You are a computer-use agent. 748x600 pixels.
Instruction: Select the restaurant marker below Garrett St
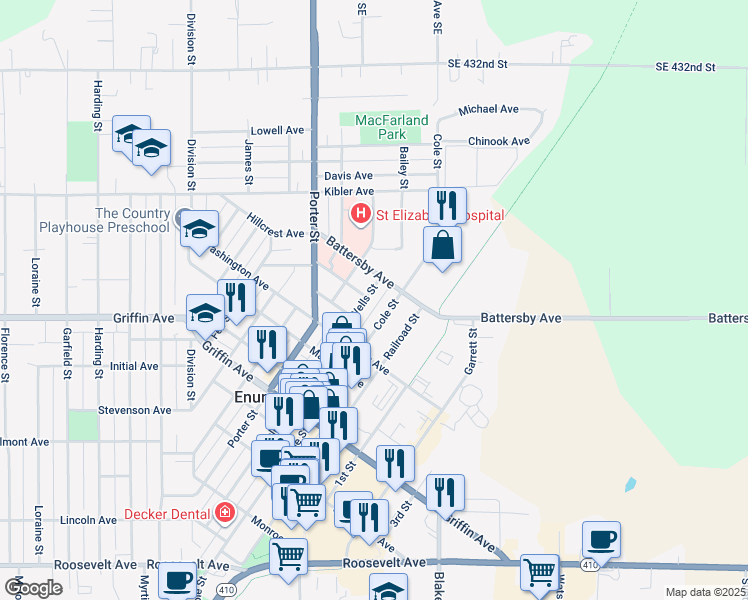click(445, 492)
